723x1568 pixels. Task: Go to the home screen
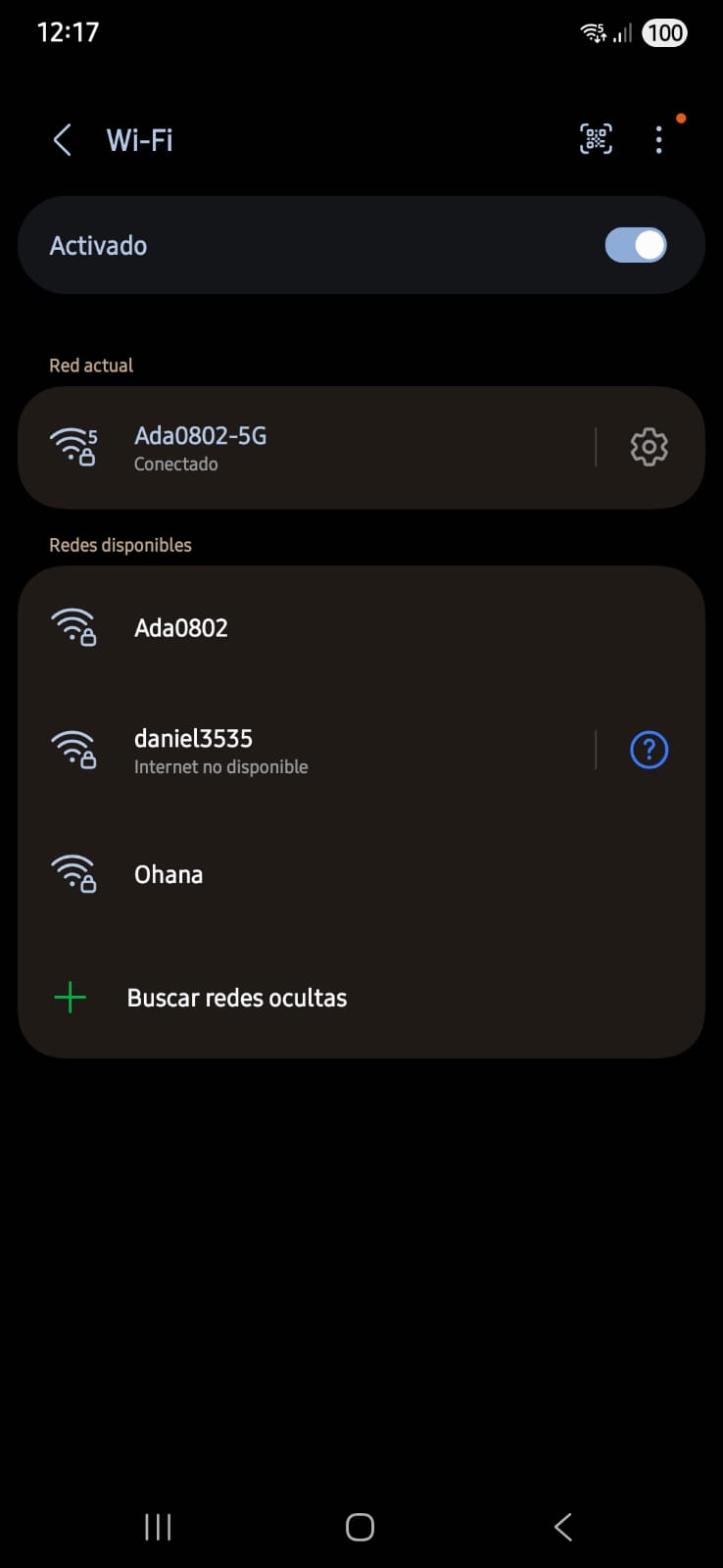[x=361, y=1527]
